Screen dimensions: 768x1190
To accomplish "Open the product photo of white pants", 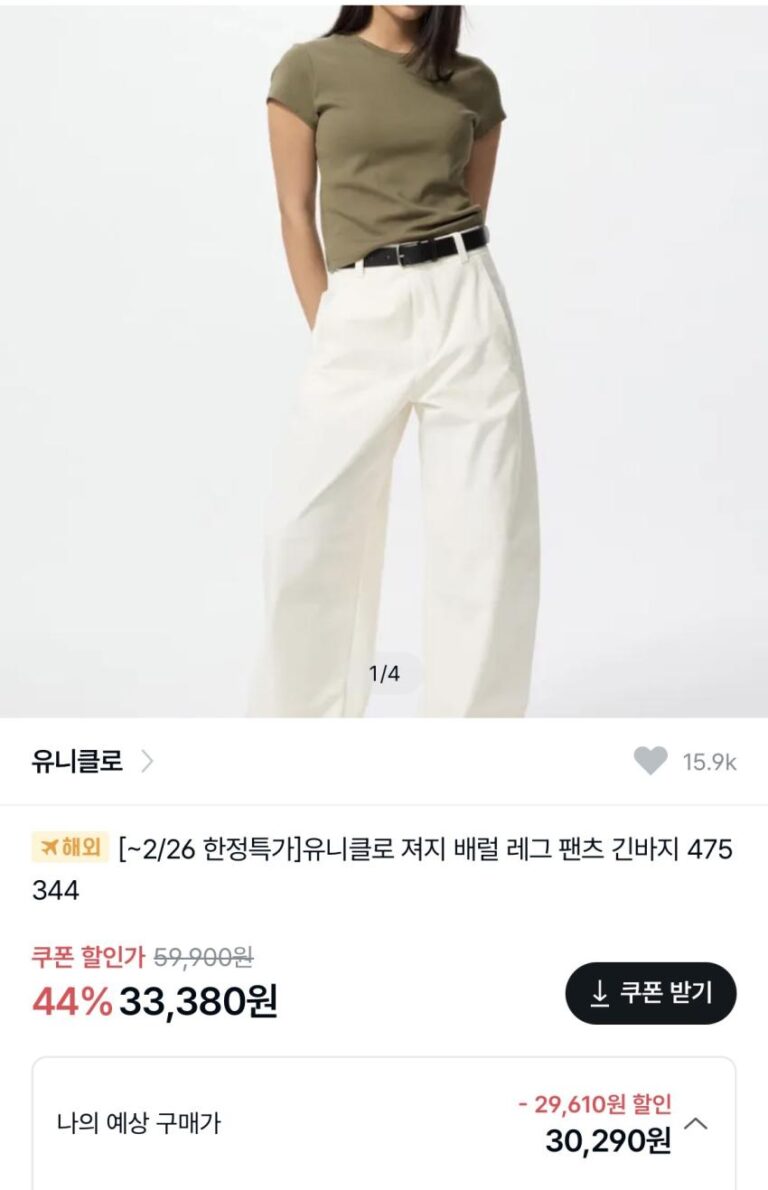I will pos(384,358).
